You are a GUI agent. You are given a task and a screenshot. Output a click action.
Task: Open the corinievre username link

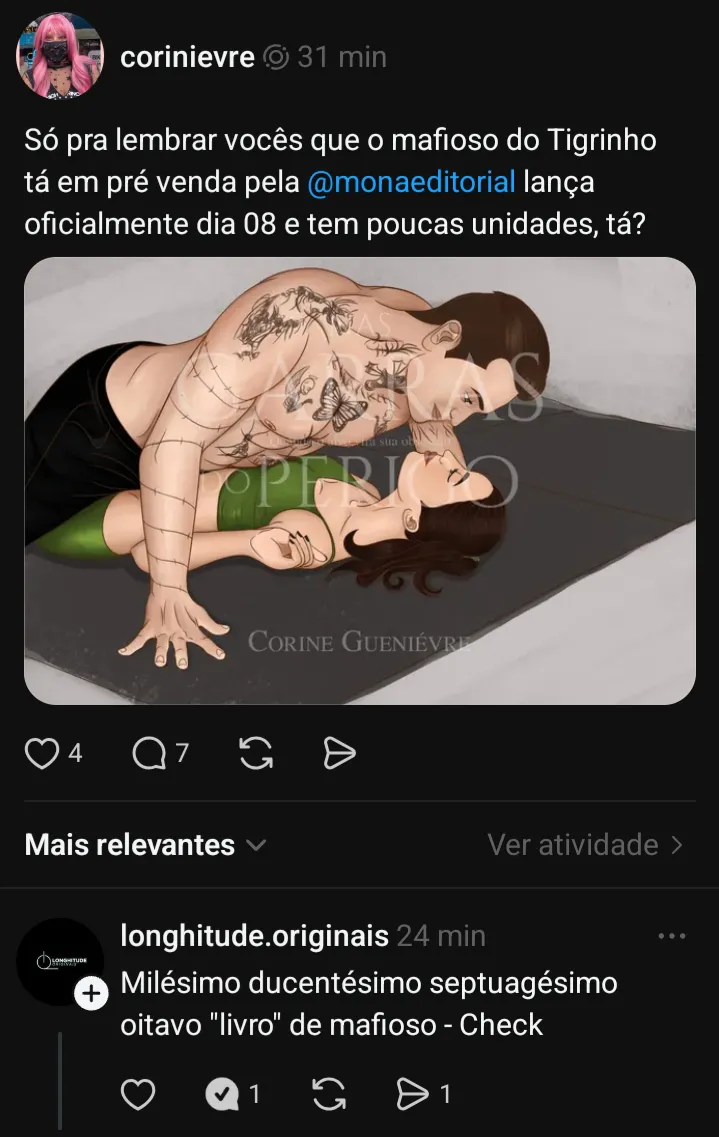click(187, 57)
